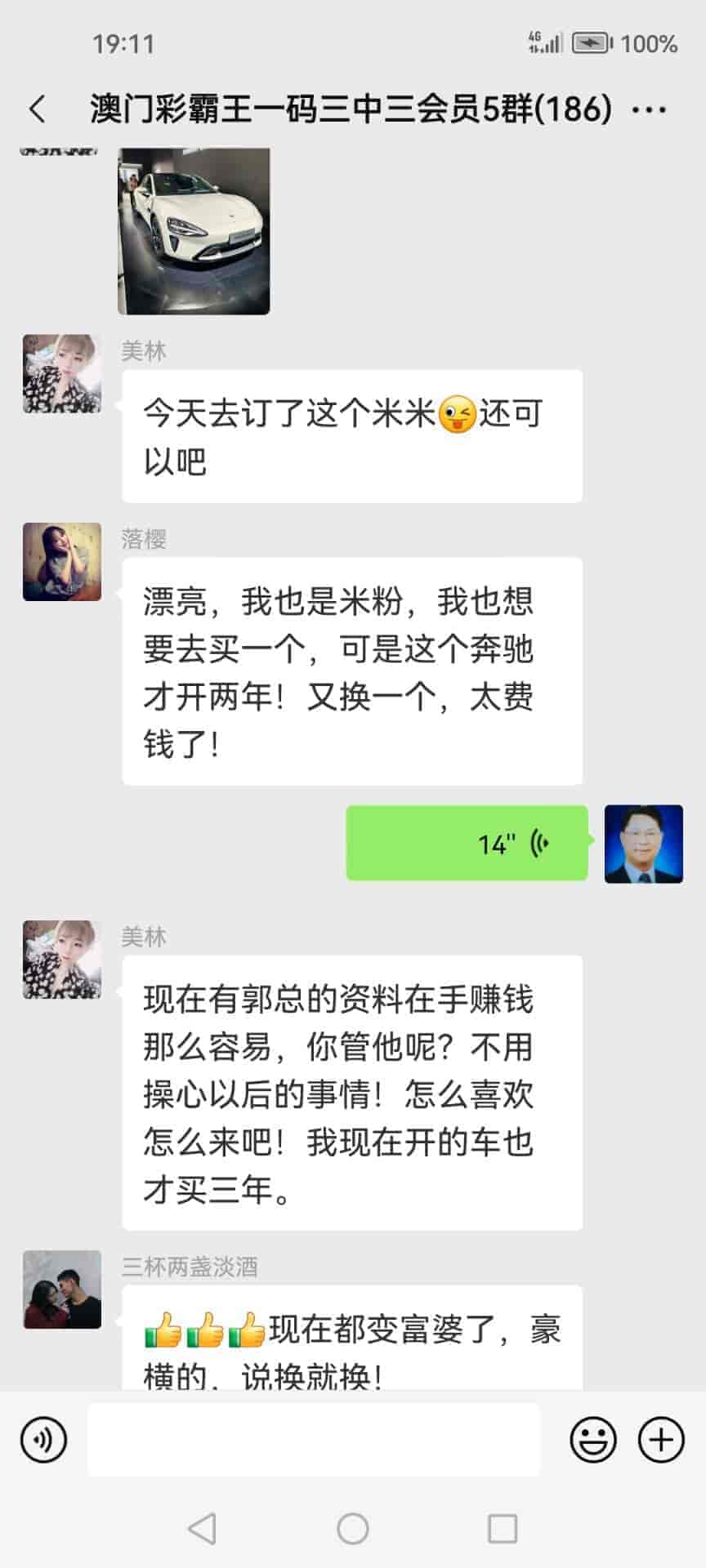This screenshot has width=706, height=1568.
Task: Open the plus attachments panel
Action: (x=660, y=1440)
